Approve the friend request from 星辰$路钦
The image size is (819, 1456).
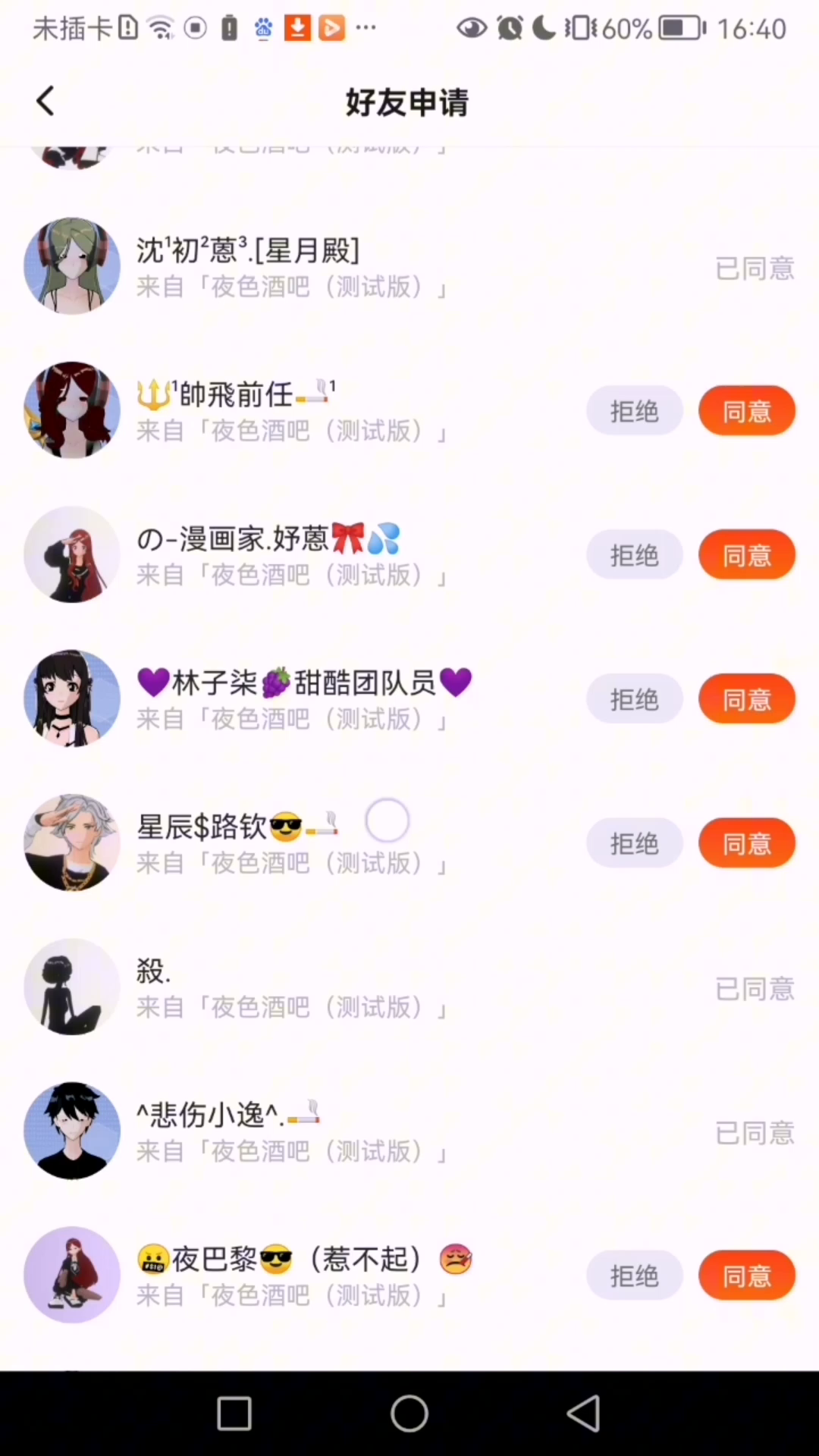(746, 843)
